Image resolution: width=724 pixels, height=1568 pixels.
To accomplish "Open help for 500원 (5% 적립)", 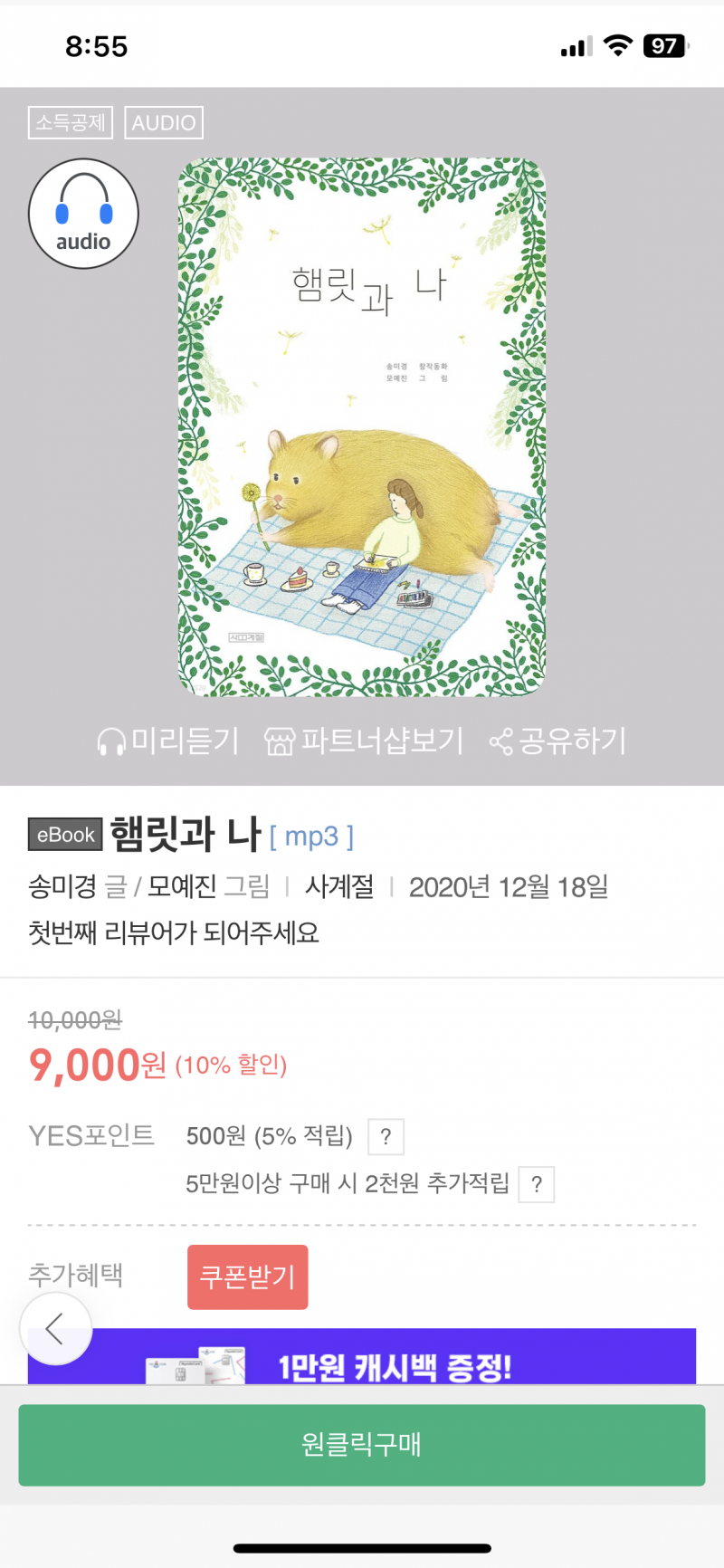I will point(386,1137).
